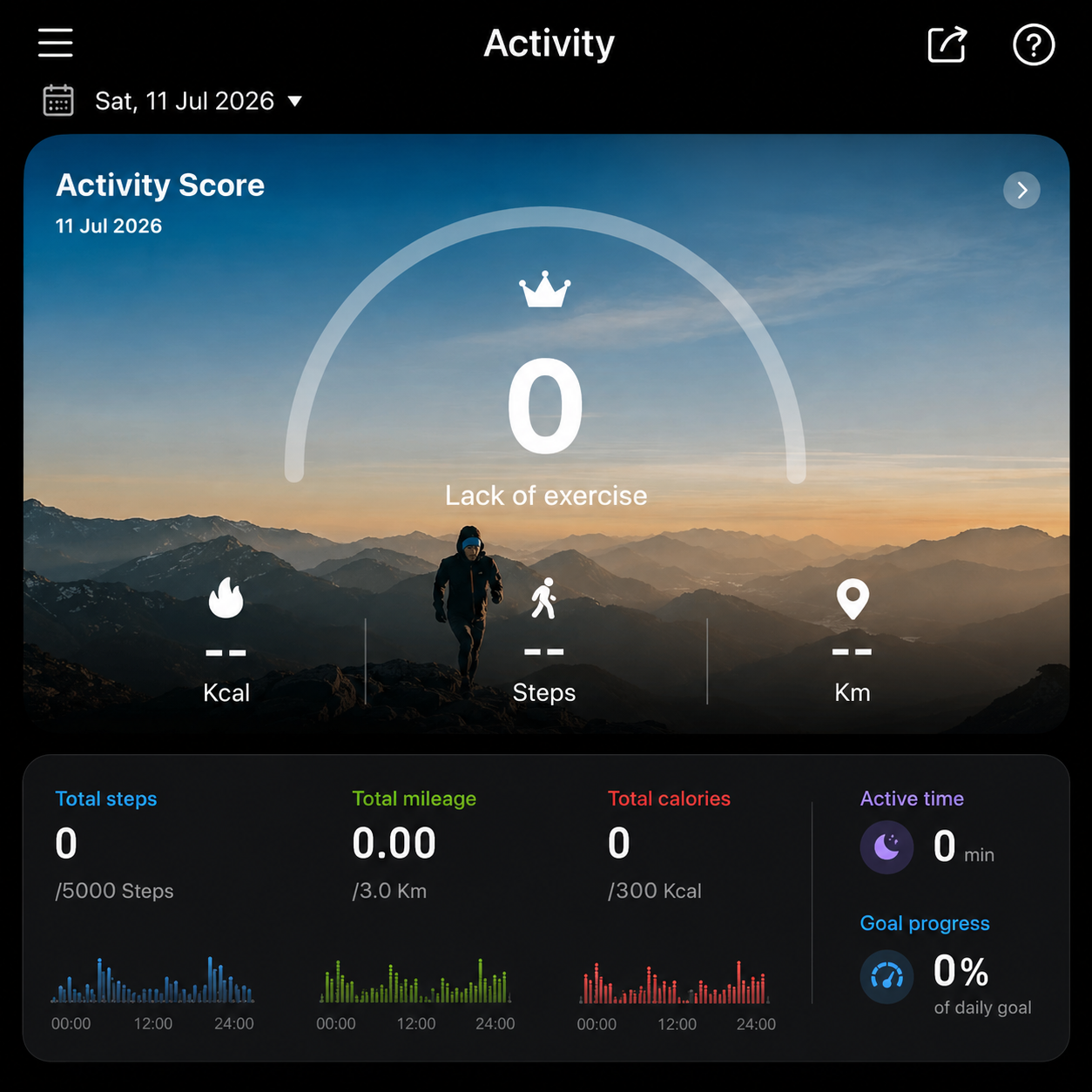The height and width of the screenshot is (1092, 1092).
Task: Open the hamburger menu
Action: tap(56, 43)
